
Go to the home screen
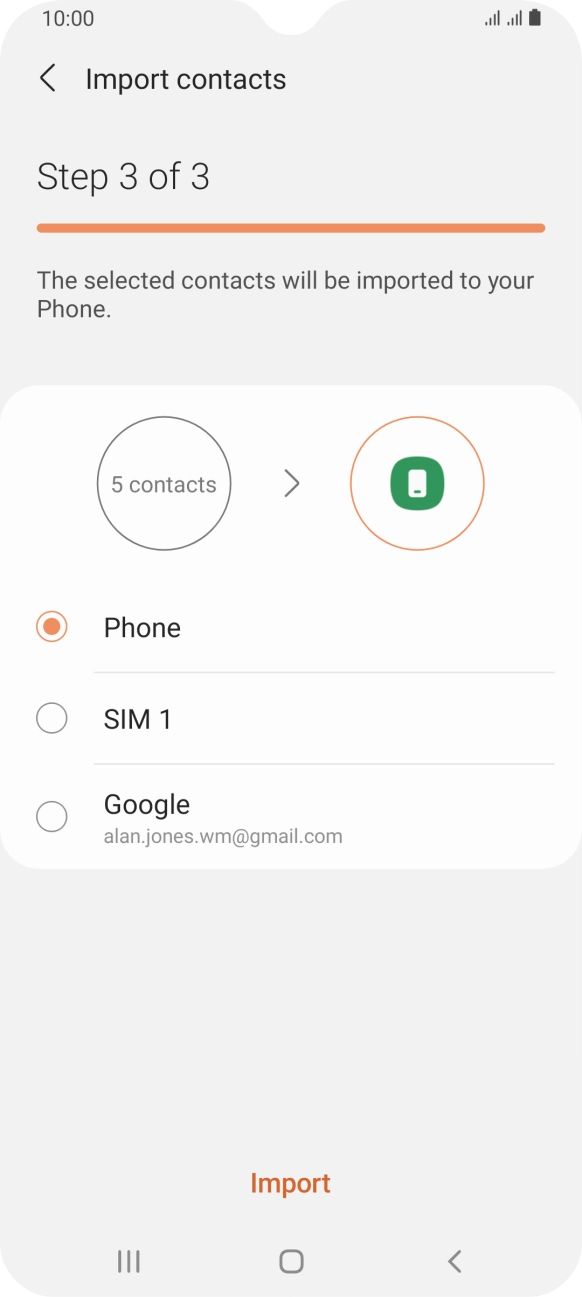291,1261
